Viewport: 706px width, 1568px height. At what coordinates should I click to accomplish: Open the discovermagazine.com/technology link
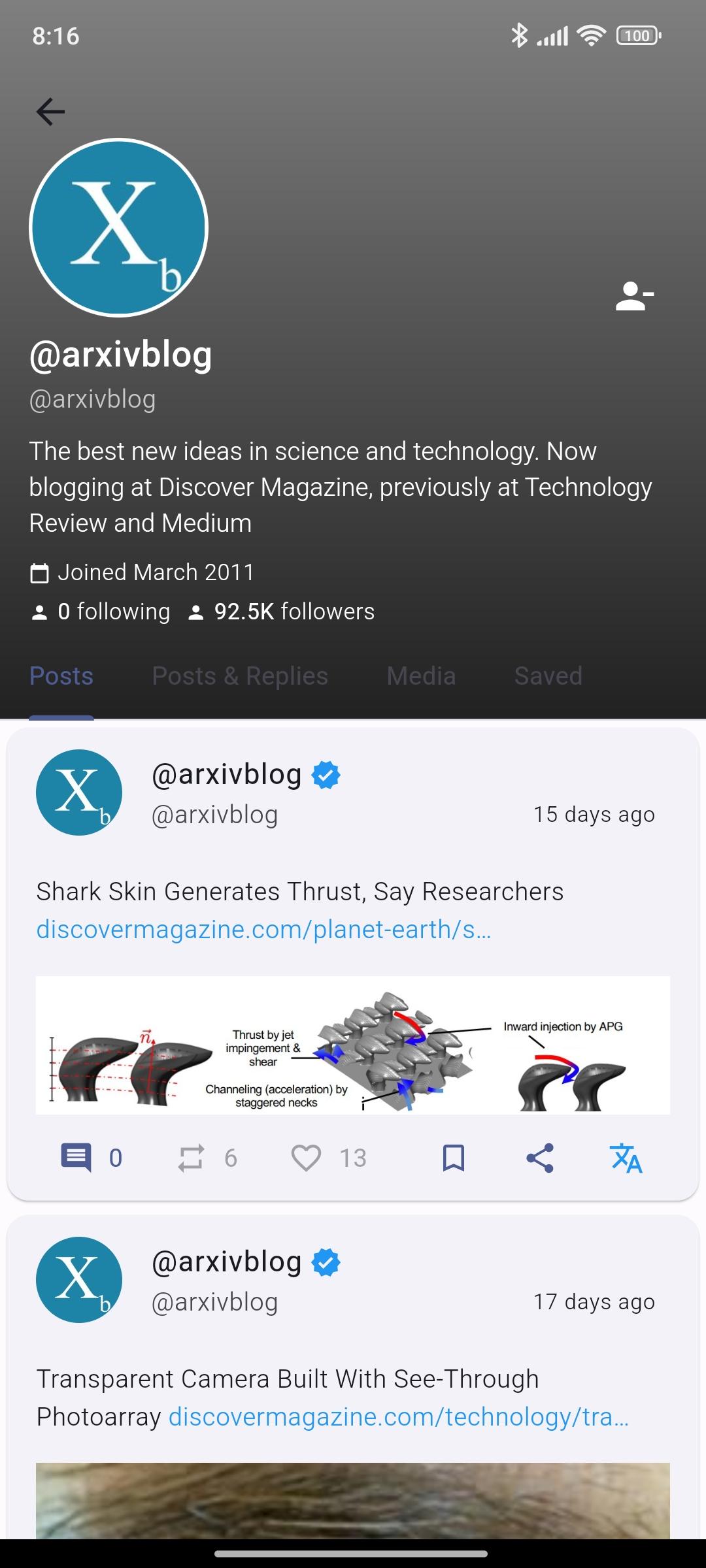399,1416
